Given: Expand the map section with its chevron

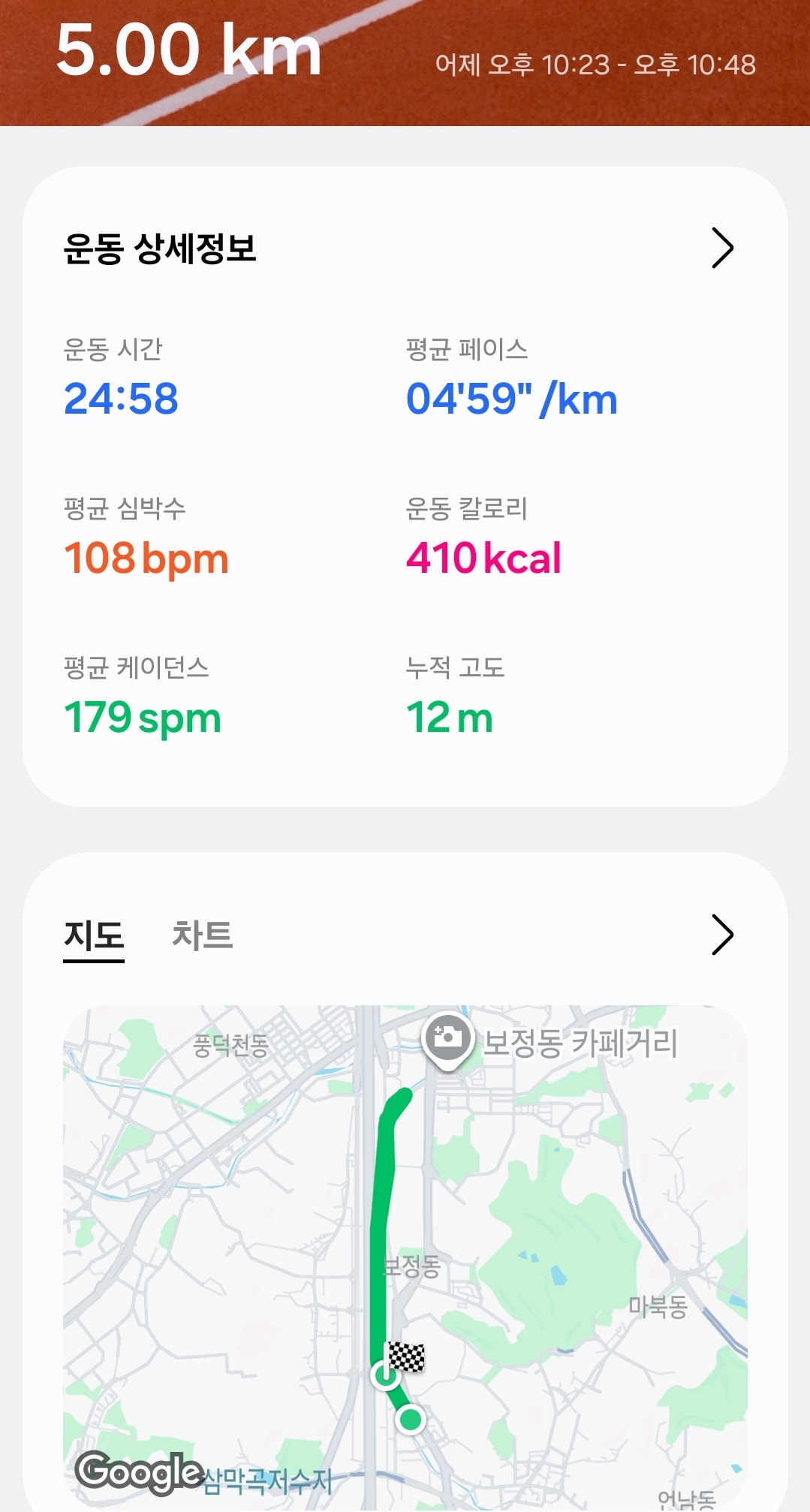Looking at the screenshot, I should click(721, 935).
